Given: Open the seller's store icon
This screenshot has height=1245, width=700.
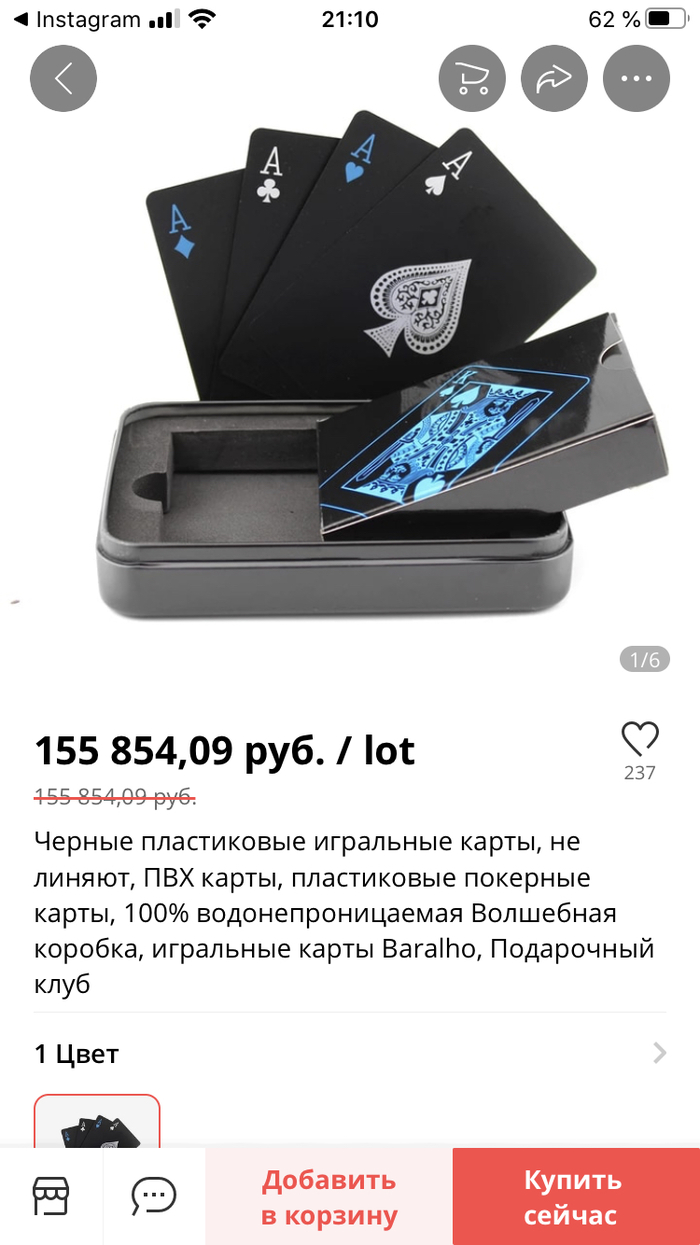Looking at the screenshot, I should [x=51, y=1195].
